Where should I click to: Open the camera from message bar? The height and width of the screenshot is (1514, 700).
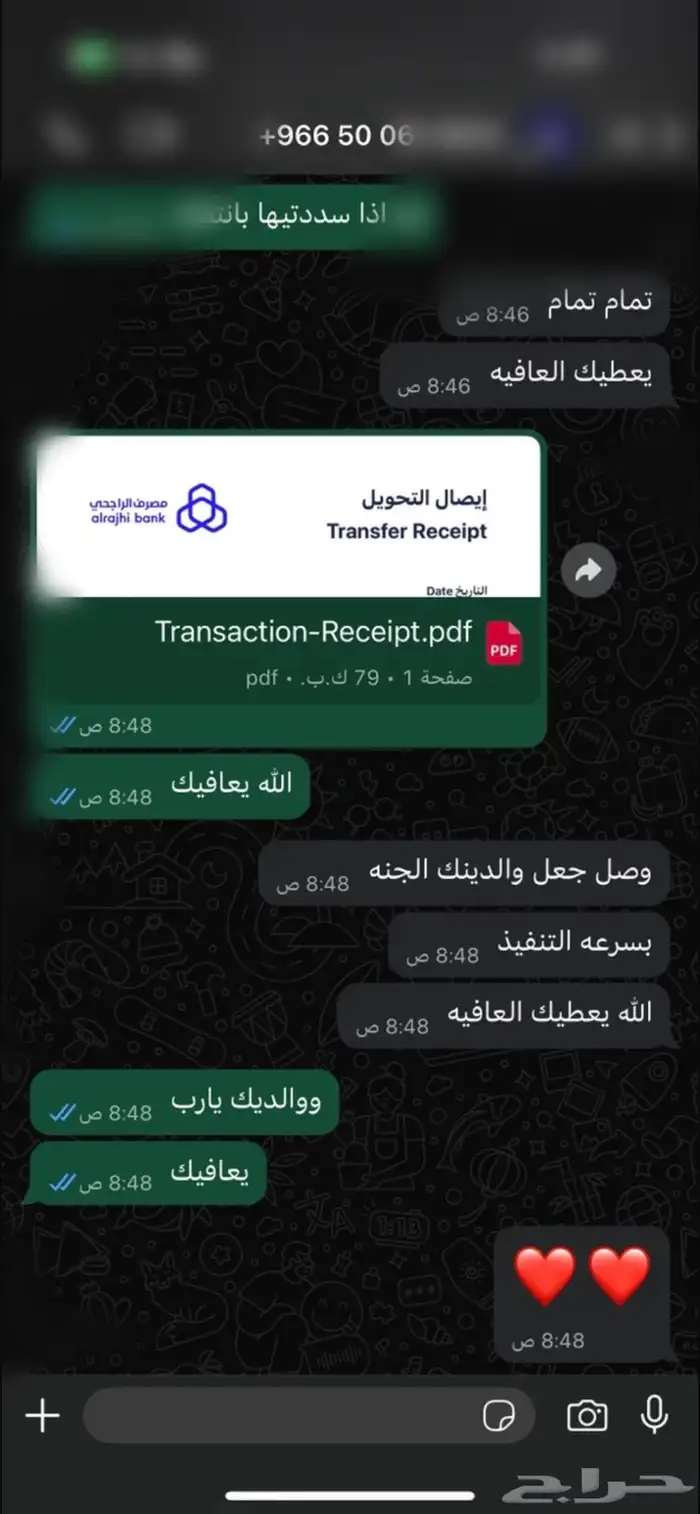(x=587, y=1416)
